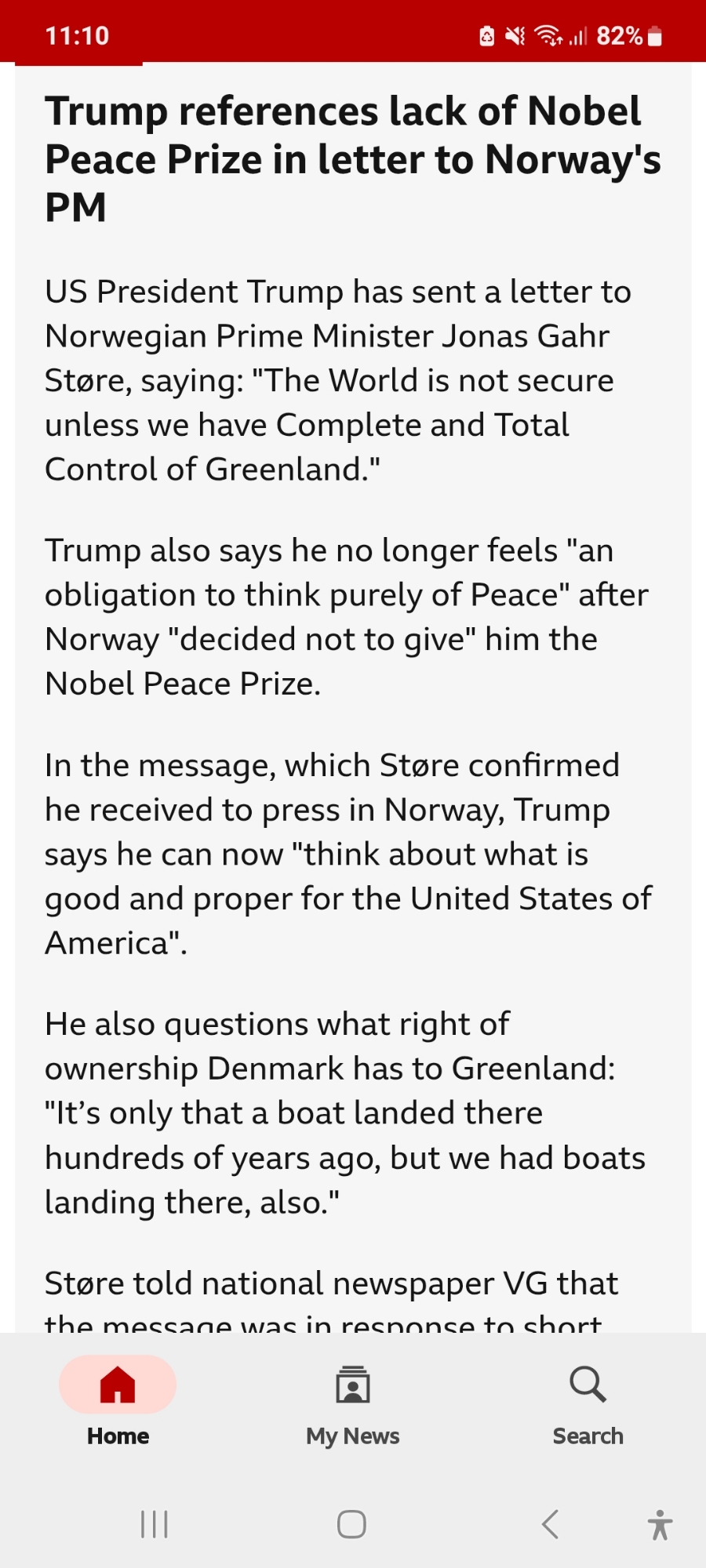Go to the Search tab
The width and height of the screenshot is (706, 1568).
[x=588, y=1402]
